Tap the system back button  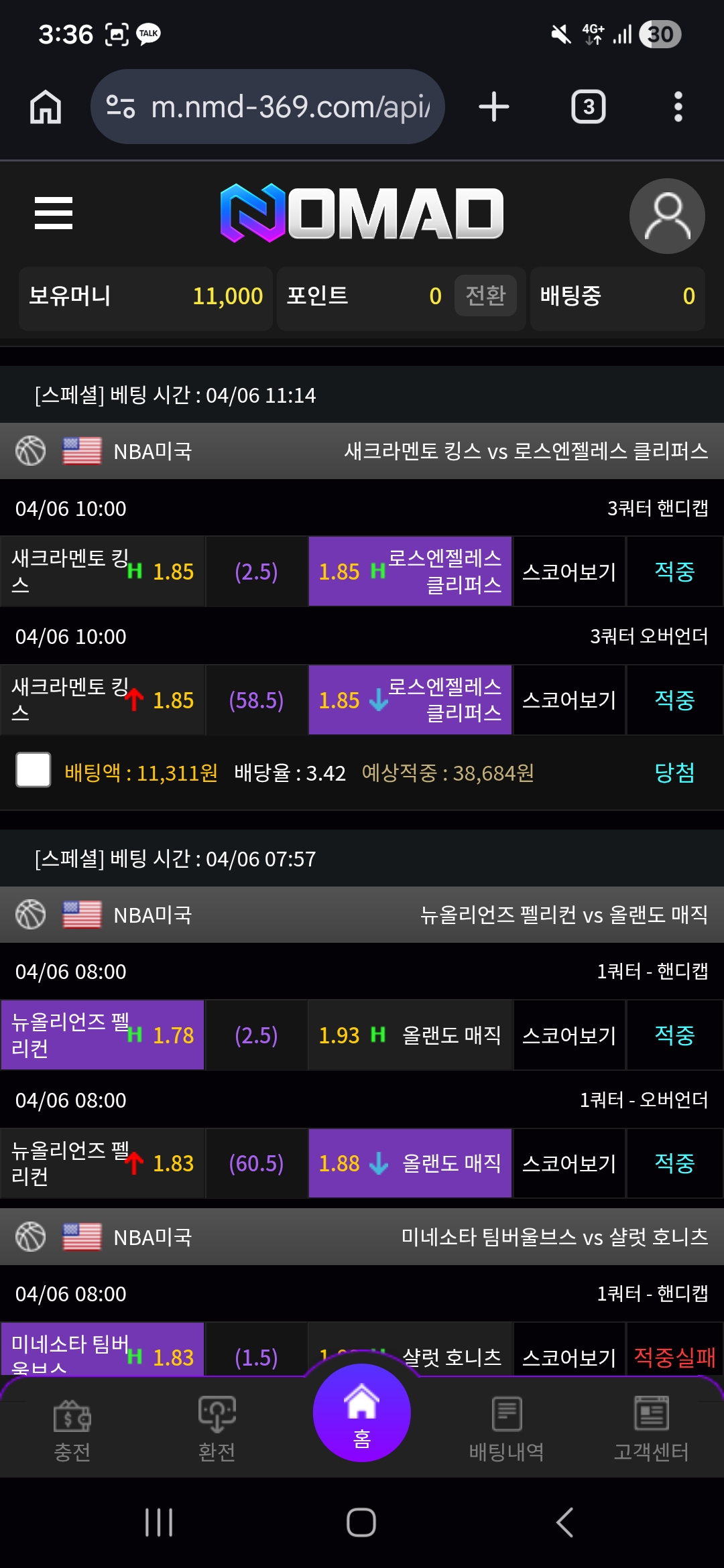pyautogui.click(x=564, y=1522)
